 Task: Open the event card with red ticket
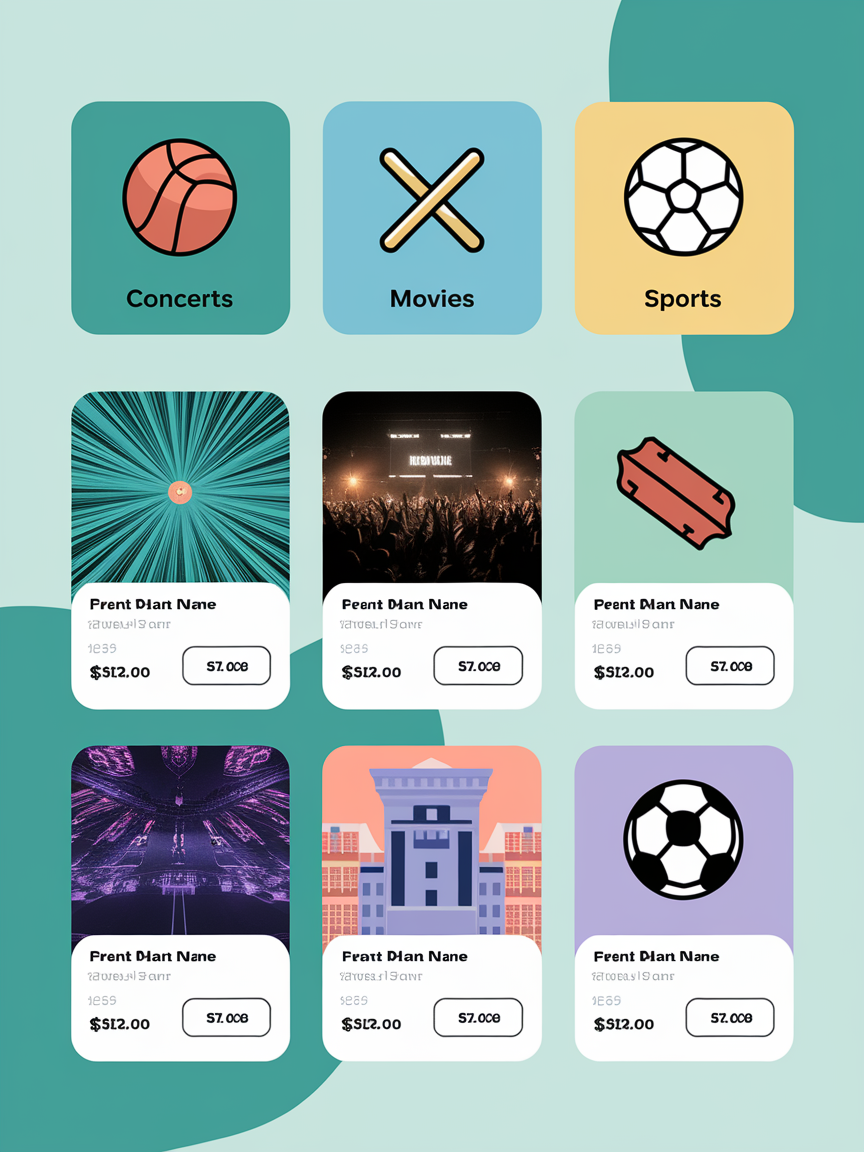click(x=684, y=488)
